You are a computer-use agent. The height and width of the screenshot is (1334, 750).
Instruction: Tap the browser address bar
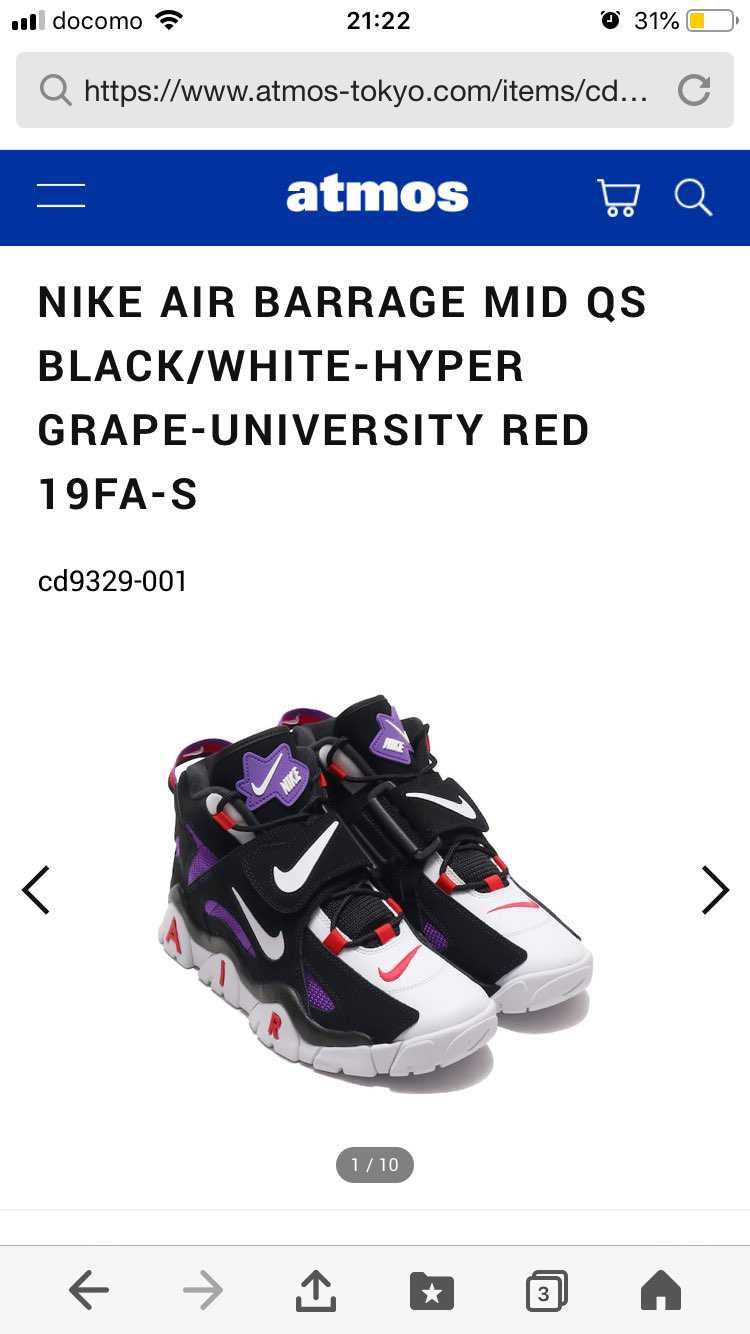coord(360,91)
